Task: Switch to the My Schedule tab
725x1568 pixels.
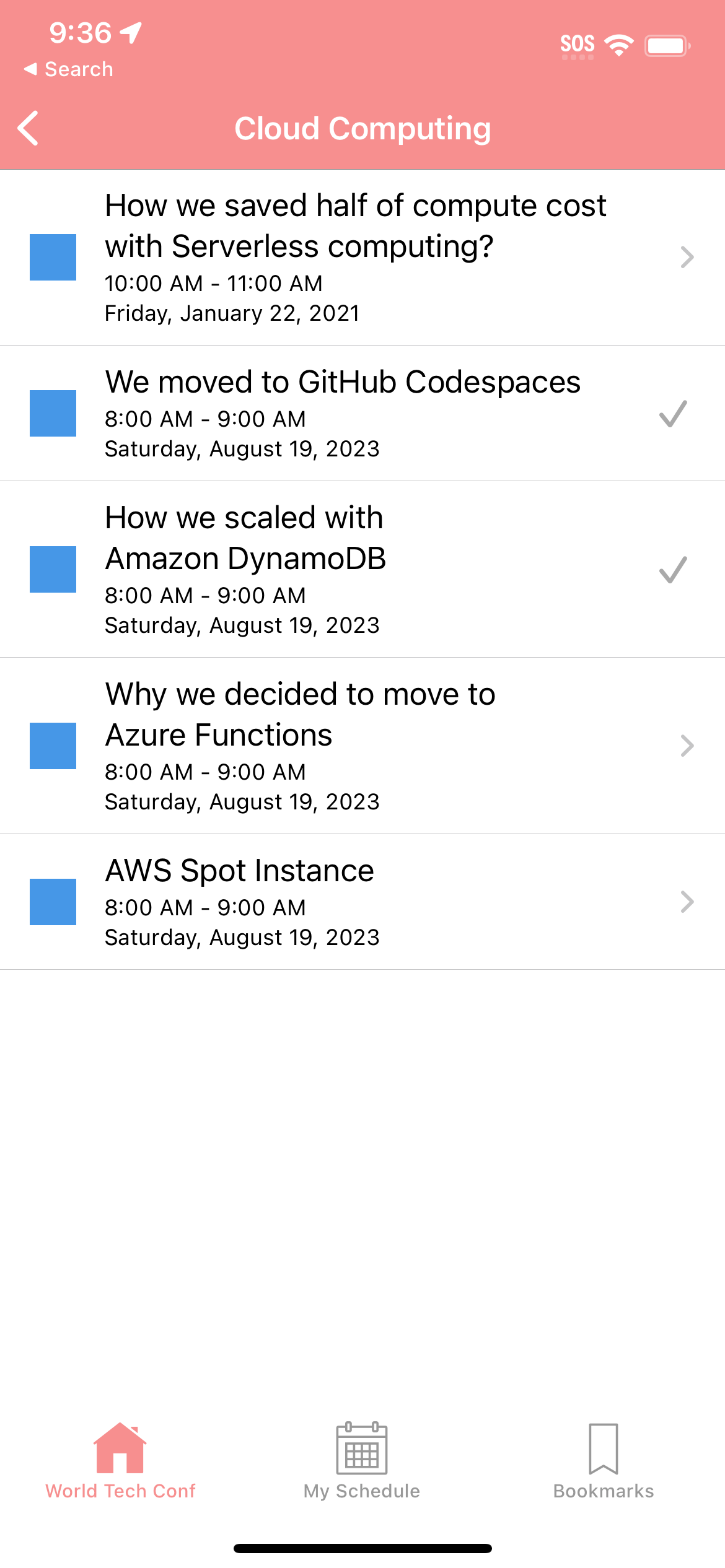Action: [x=362, y=1461]
